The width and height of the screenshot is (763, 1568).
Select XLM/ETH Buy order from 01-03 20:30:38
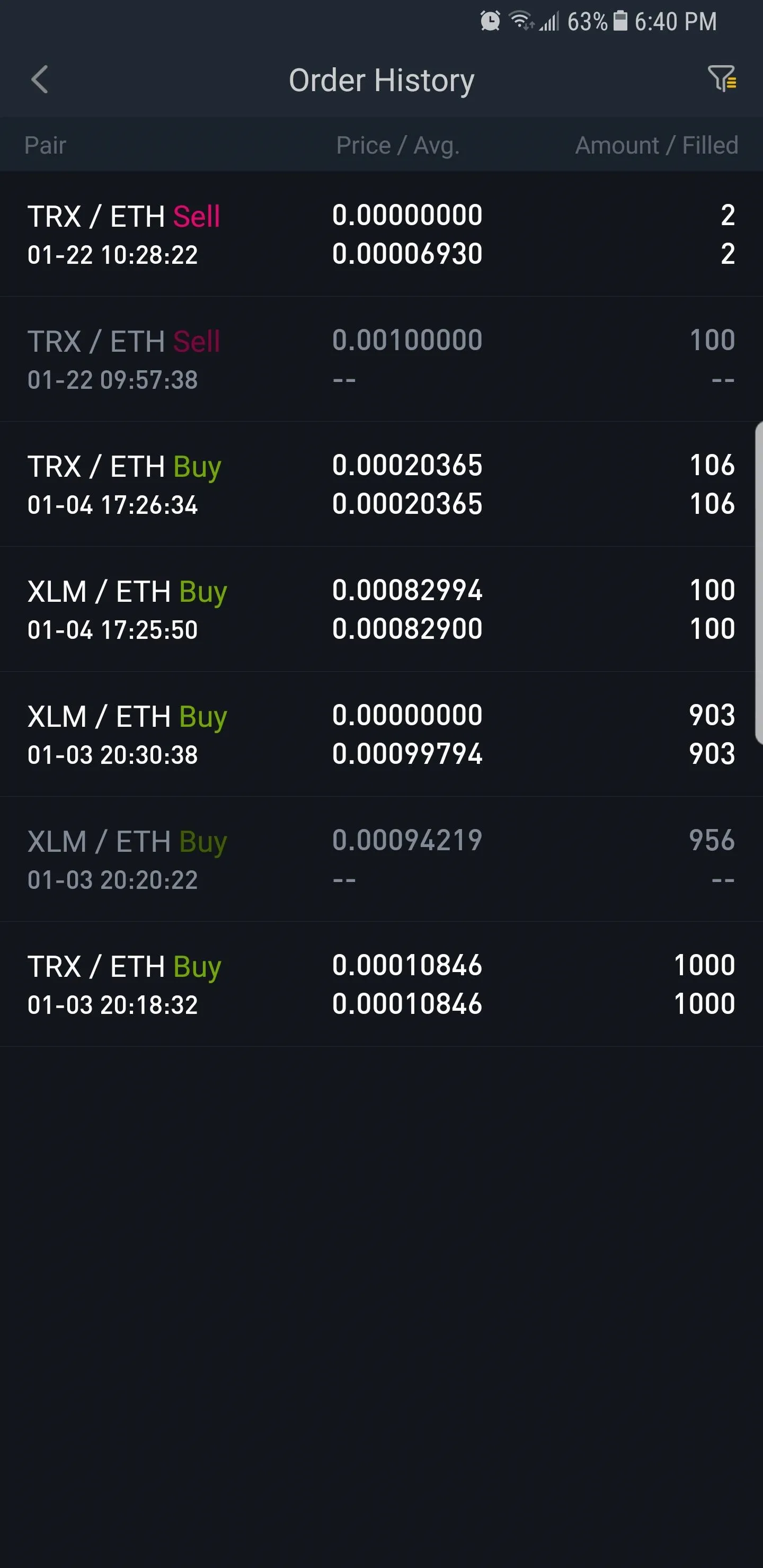coord(381,734)
